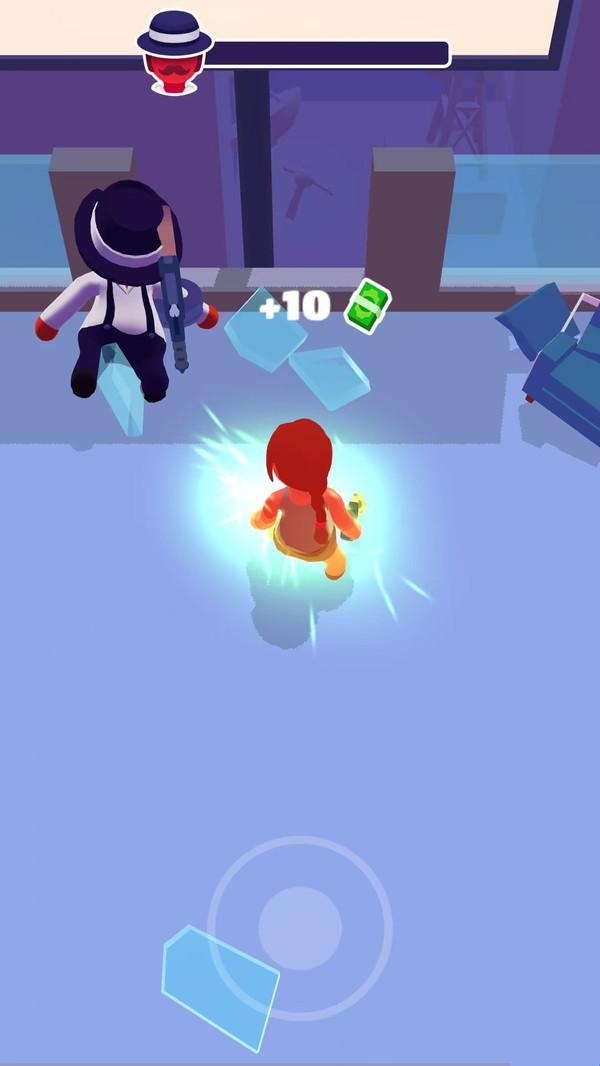Tap the virtual joystick control
Screen dimensions: 600x1066
(300, 928)
